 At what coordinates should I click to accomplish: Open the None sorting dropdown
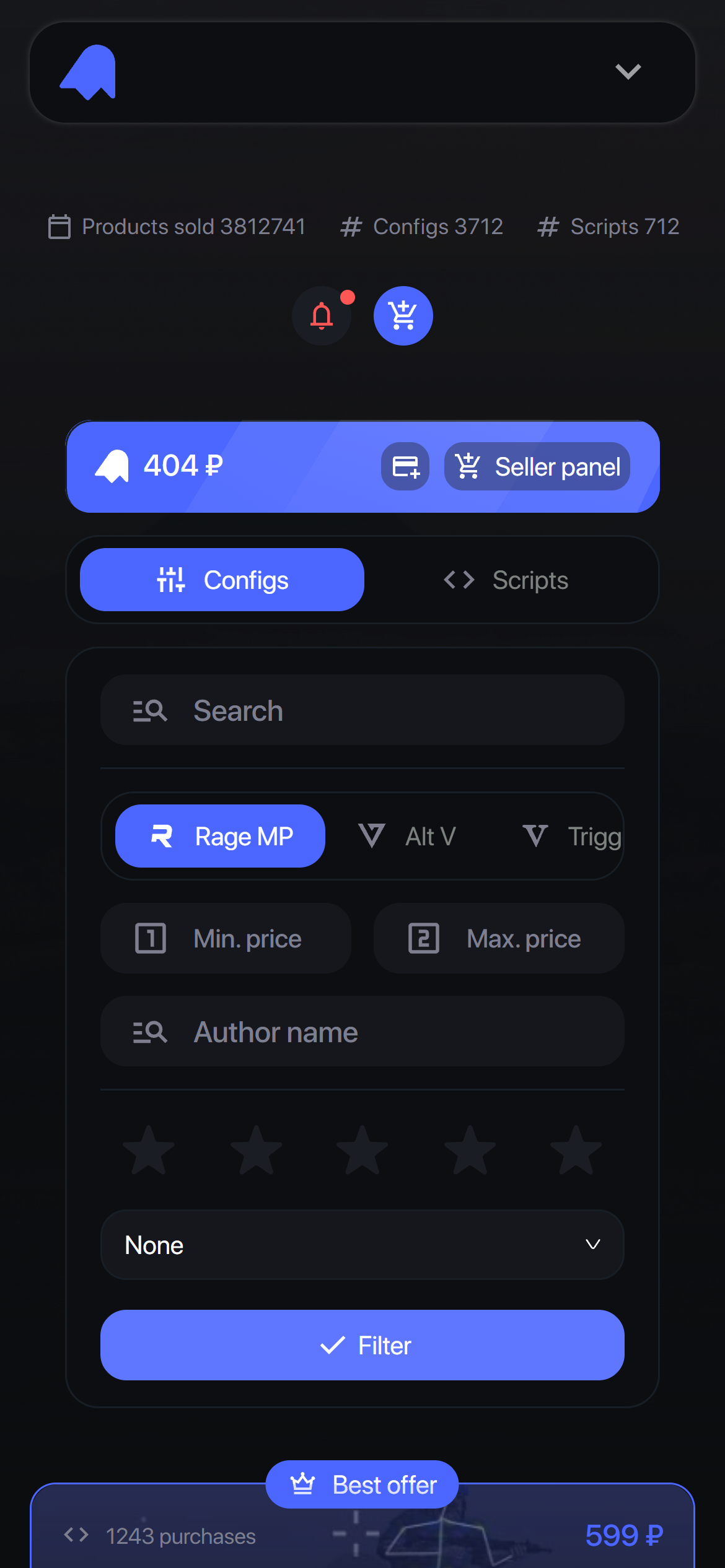(x=362, y=1244)
